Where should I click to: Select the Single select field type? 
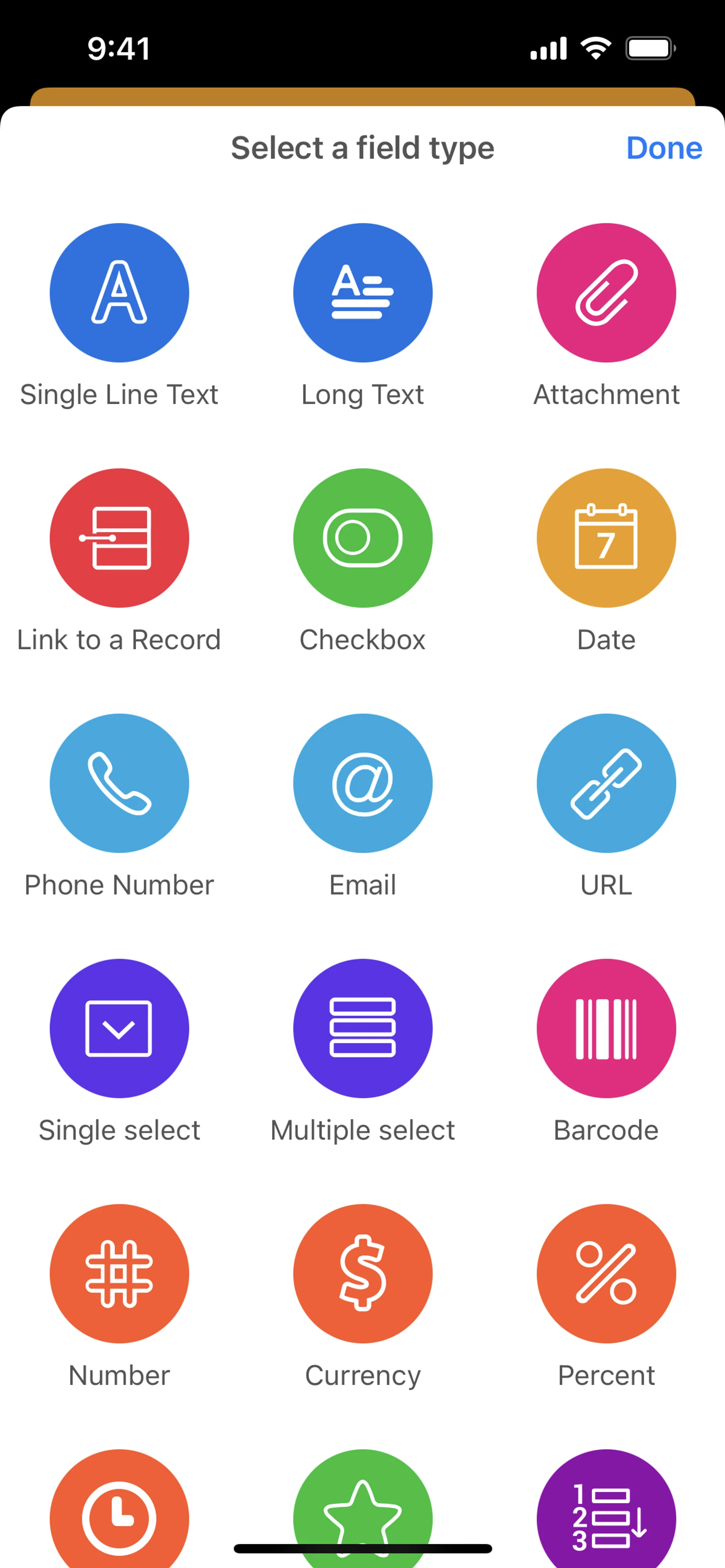pyautogui.click(x=119, y=1029)
